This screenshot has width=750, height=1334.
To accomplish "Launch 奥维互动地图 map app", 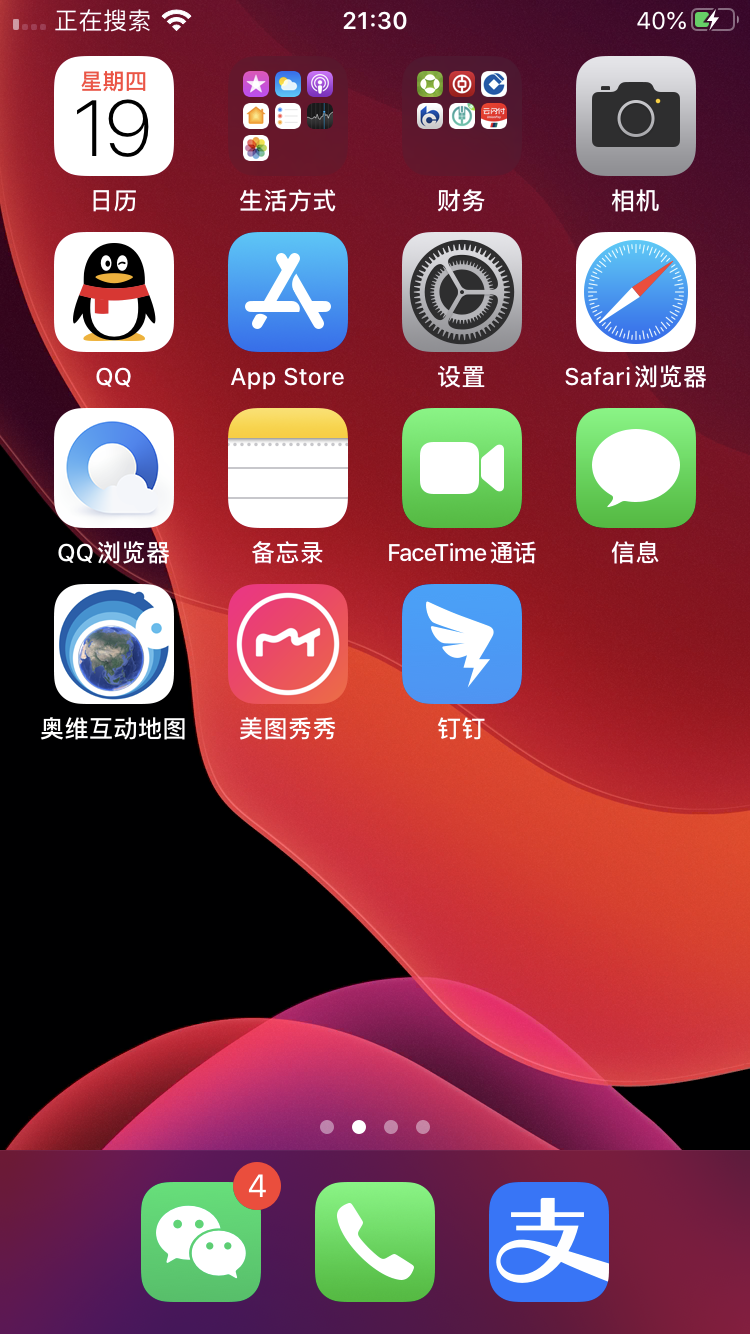I will coord(114,644).
